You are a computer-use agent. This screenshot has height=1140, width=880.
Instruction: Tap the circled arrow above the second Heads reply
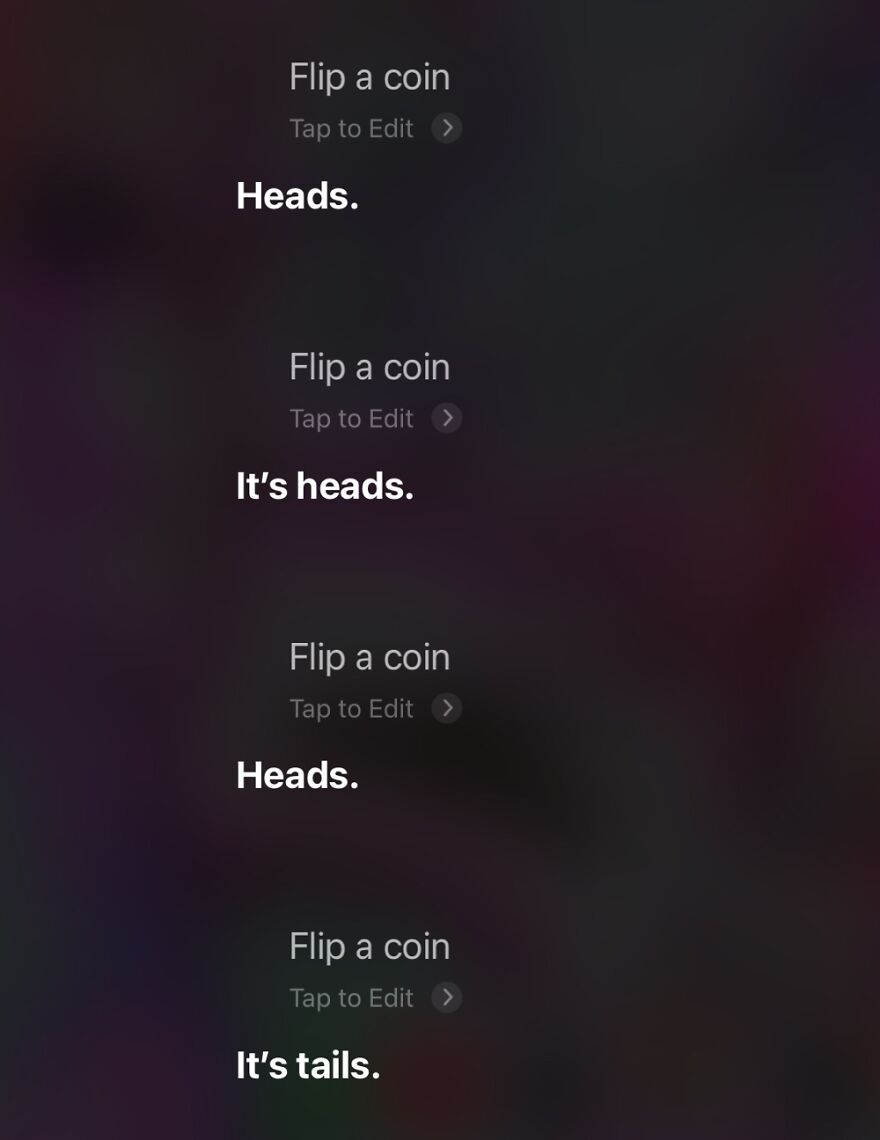coord(447,708)
